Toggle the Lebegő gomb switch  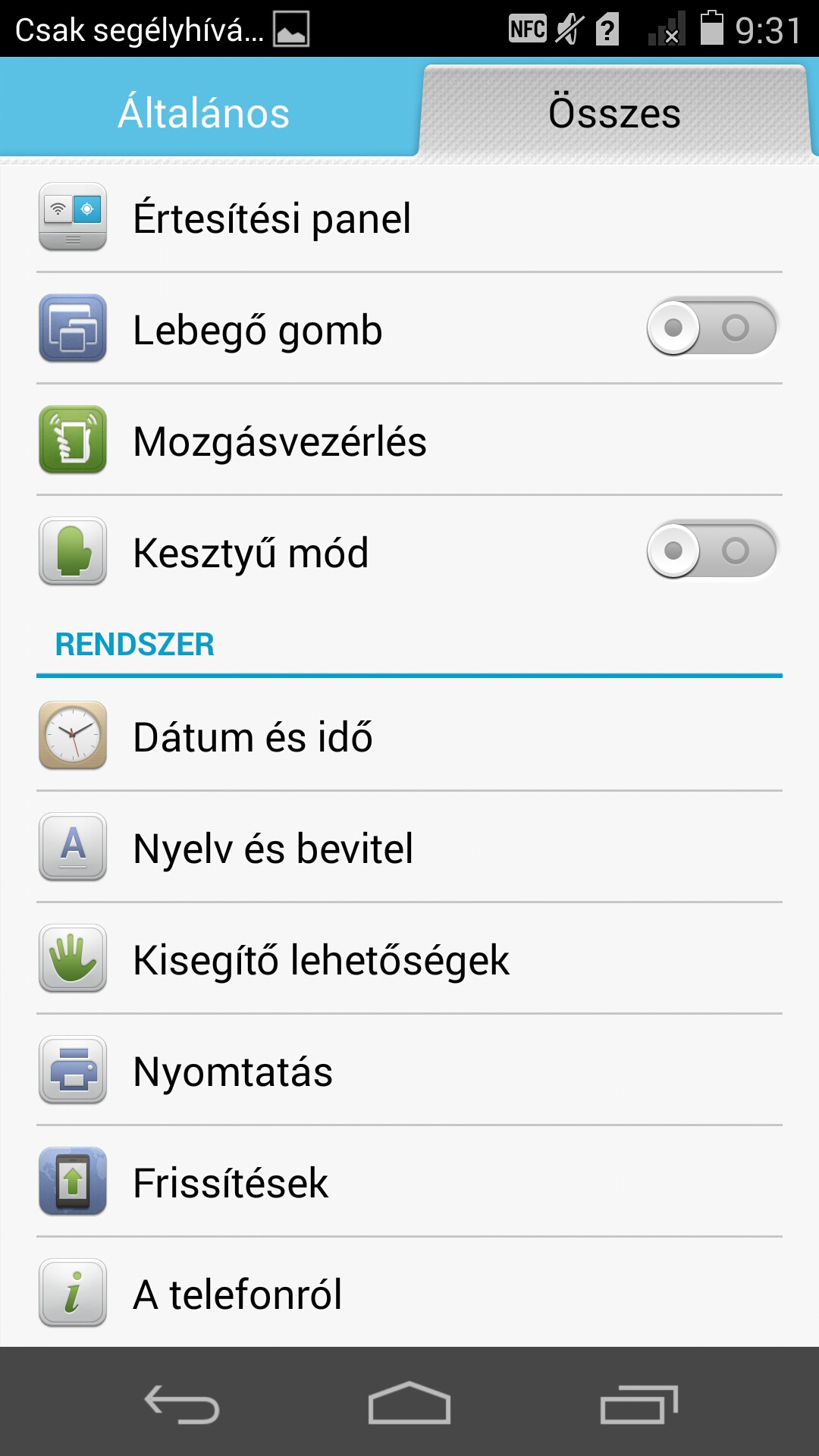[x=711, y=328]
